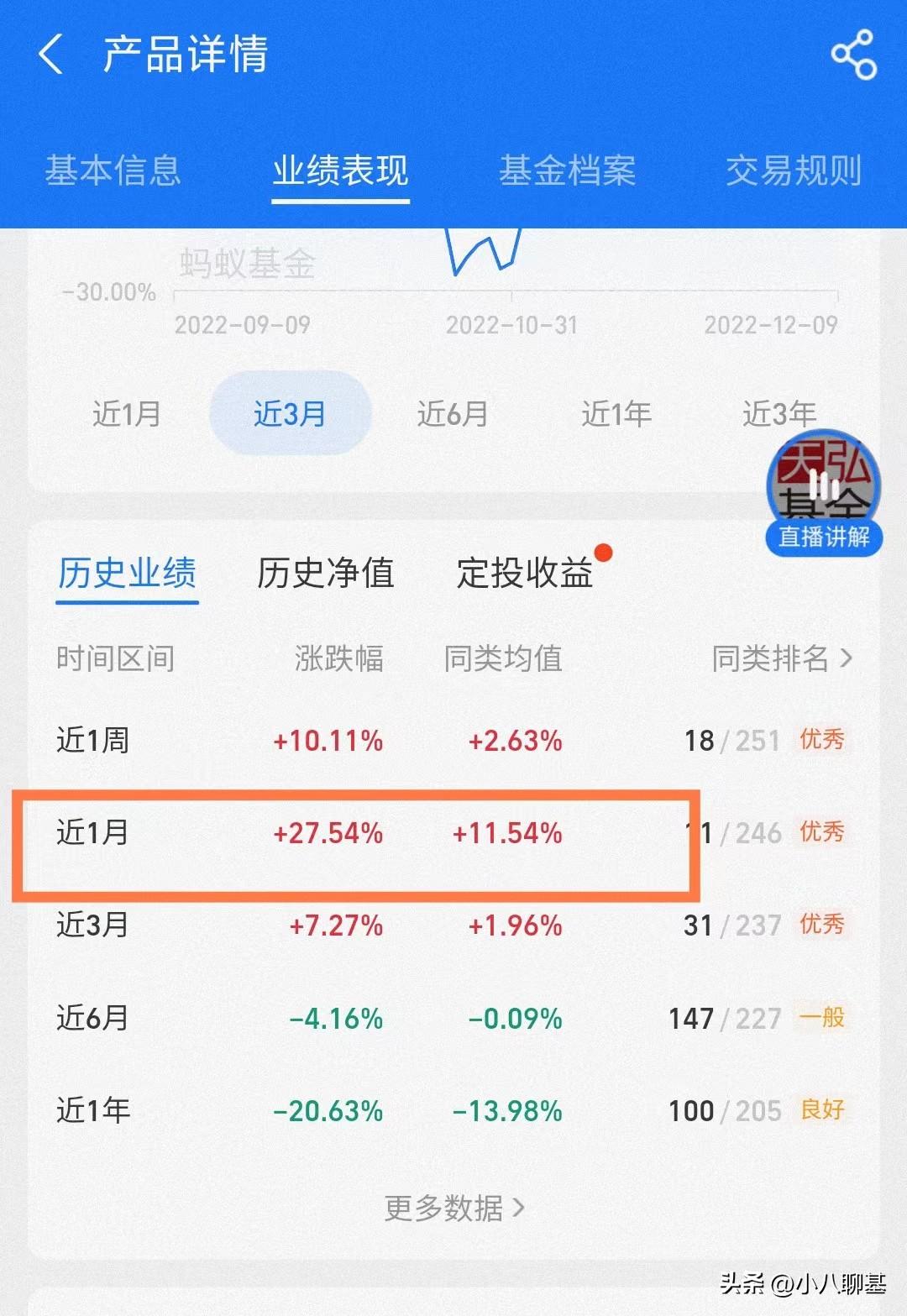
Task: Expand 更多数据 for more data
Action: coord(453,1208)
